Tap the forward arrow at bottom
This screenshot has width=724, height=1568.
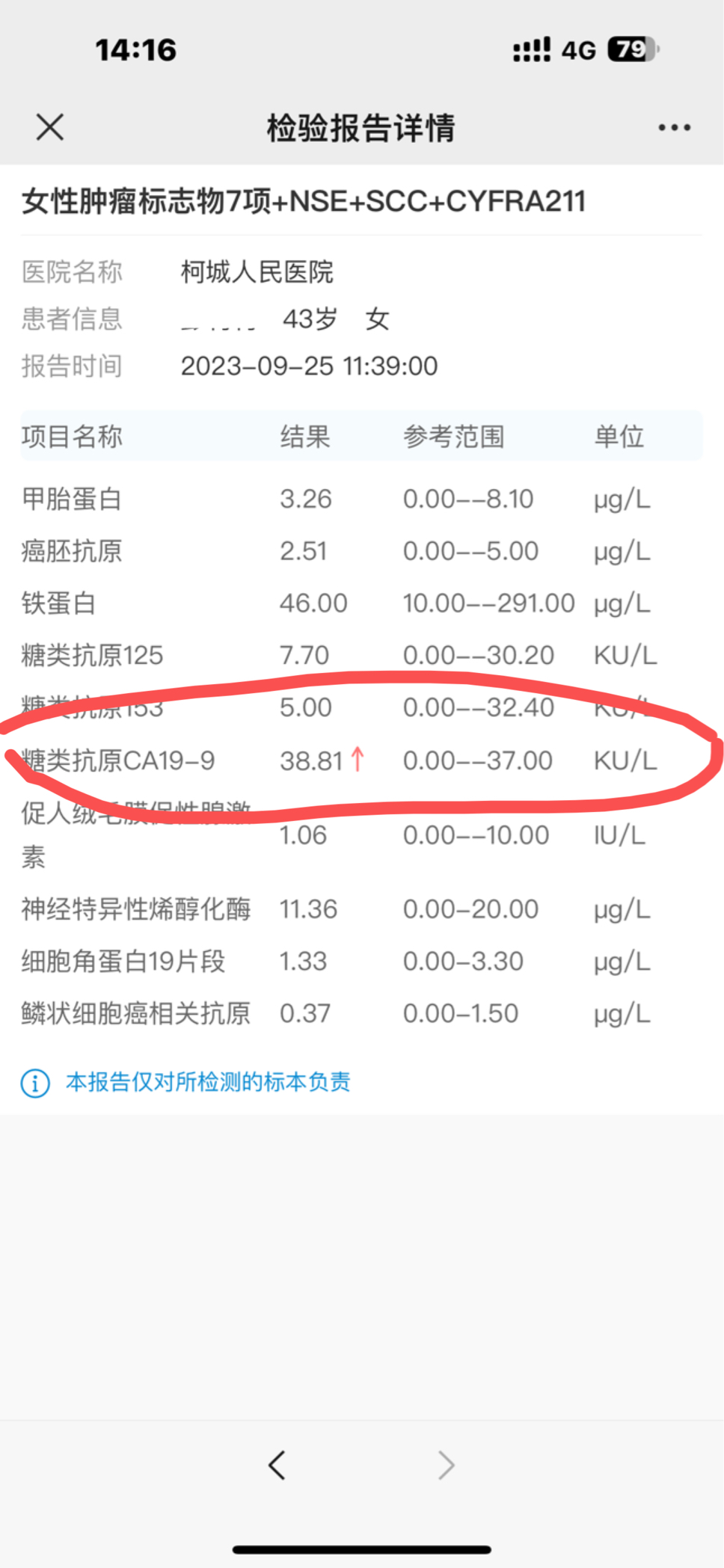tap(447, 1465)
